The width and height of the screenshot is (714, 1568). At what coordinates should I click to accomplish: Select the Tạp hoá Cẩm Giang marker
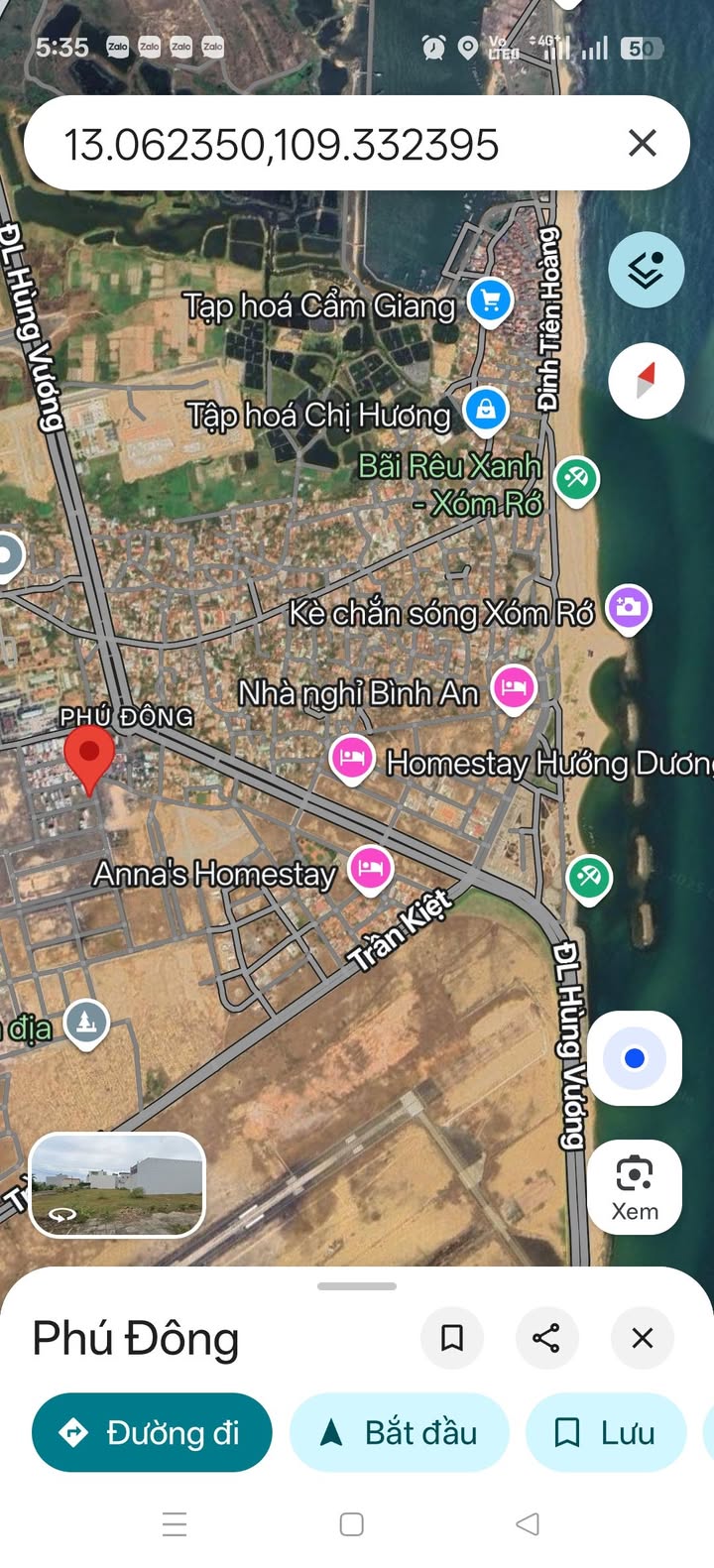(x=490, y=301)
